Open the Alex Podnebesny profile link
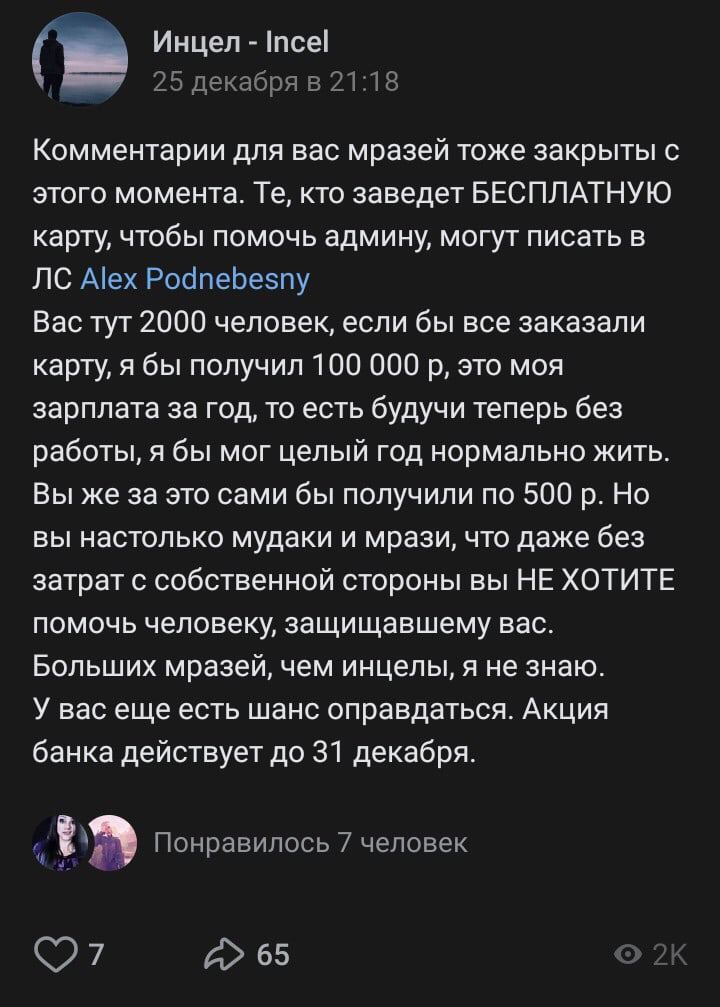 (x=193, y=279)
